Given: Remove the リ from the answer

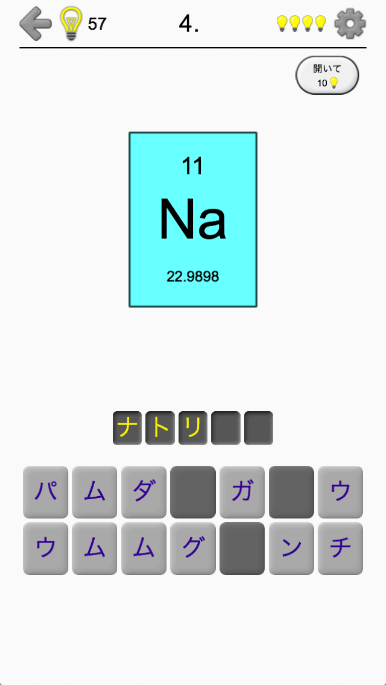Looking at the screenshot, I should pyautogui.click(x=193, y=428).
